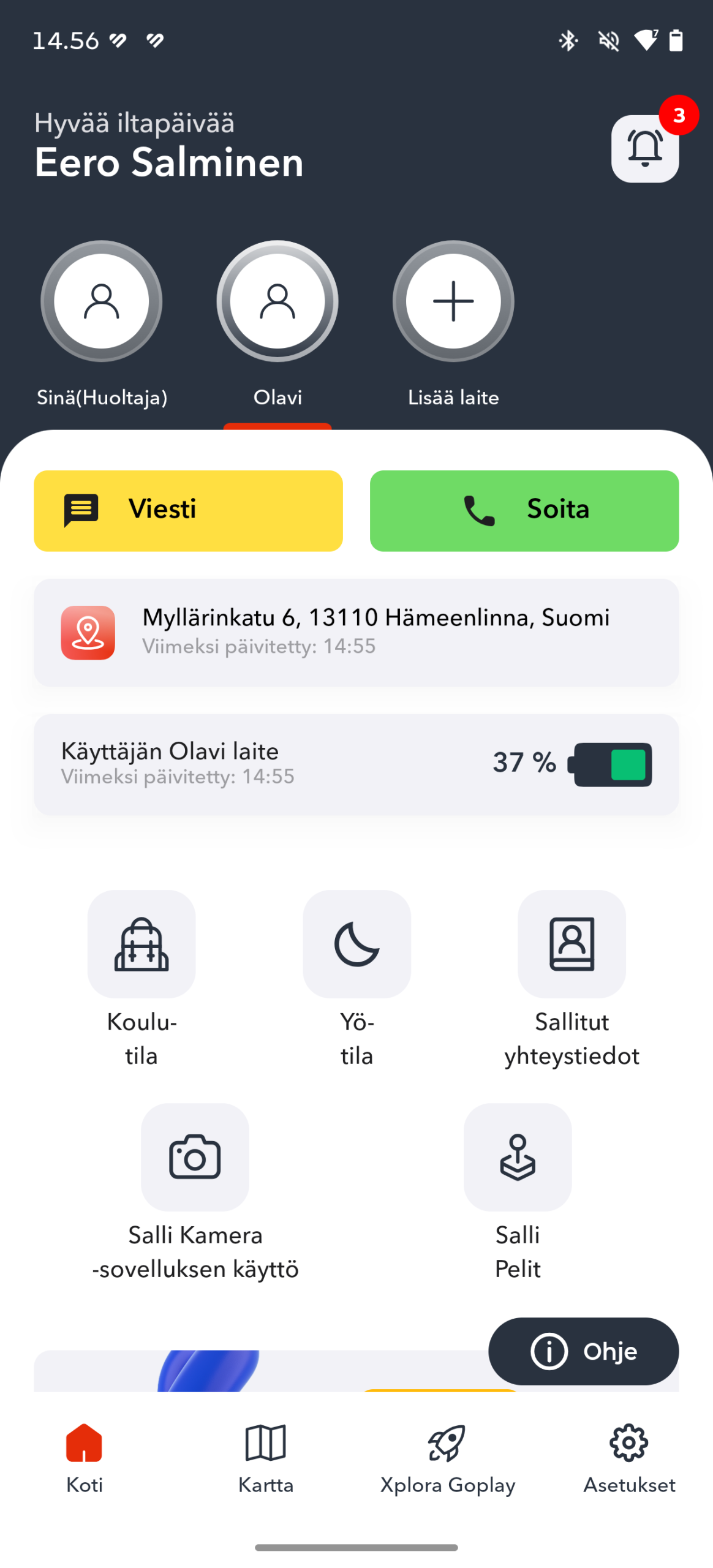Open the Salli Pelit option
The width and height of the screenshot is (713, 1568).
click(518, 1156)
